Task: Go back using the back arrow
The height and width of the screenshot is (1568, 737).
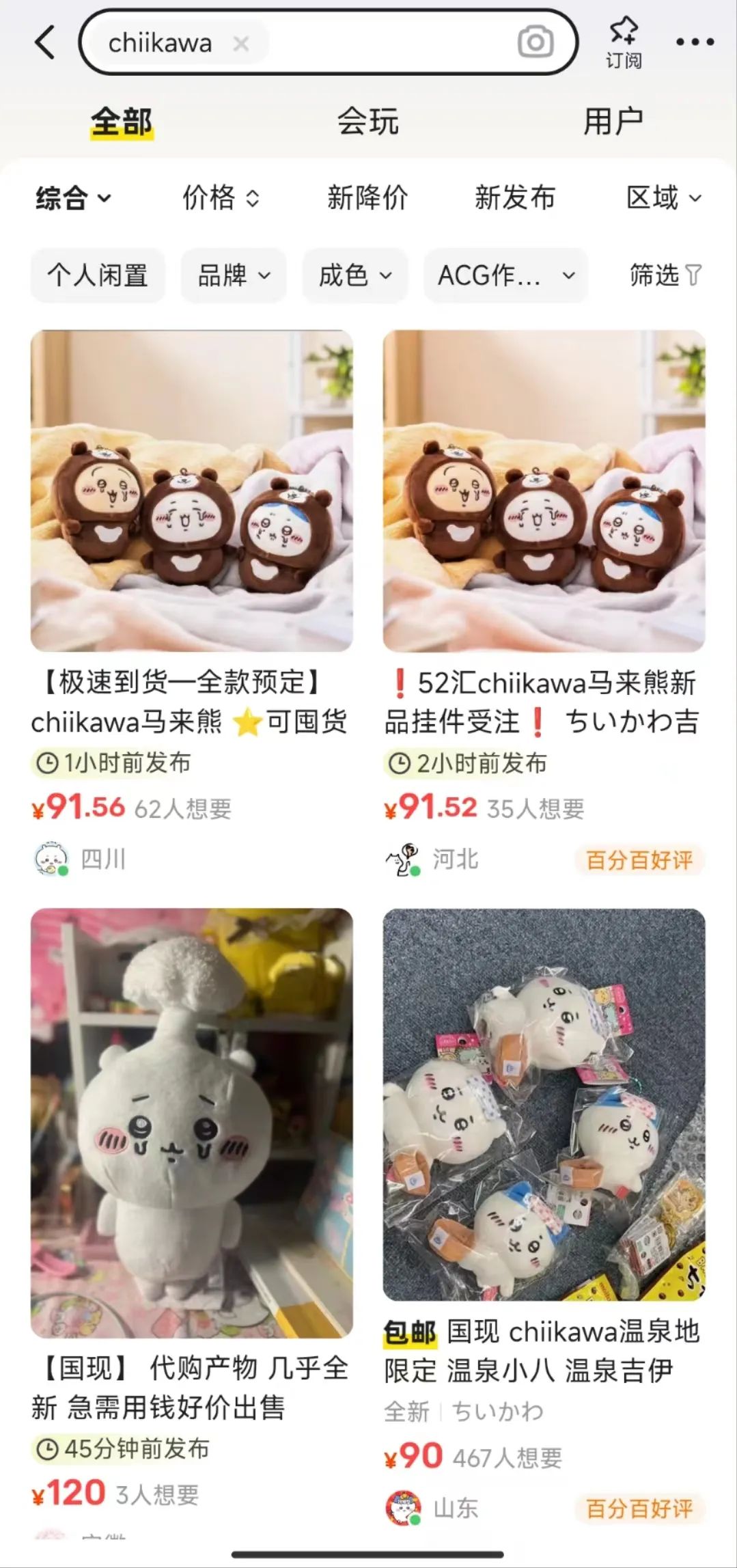Action: click(x=45, y=42)
